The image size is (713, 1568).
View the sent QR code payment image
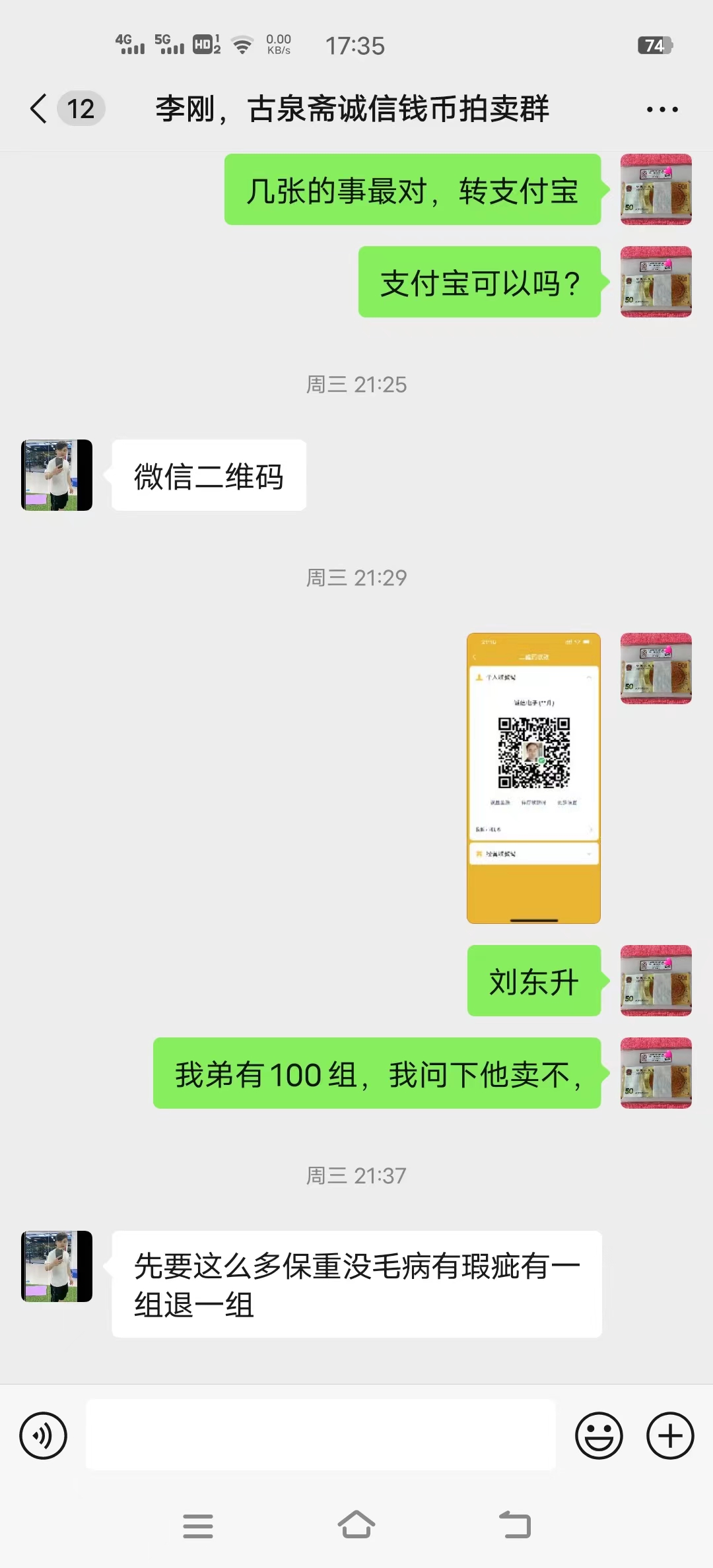533,778
